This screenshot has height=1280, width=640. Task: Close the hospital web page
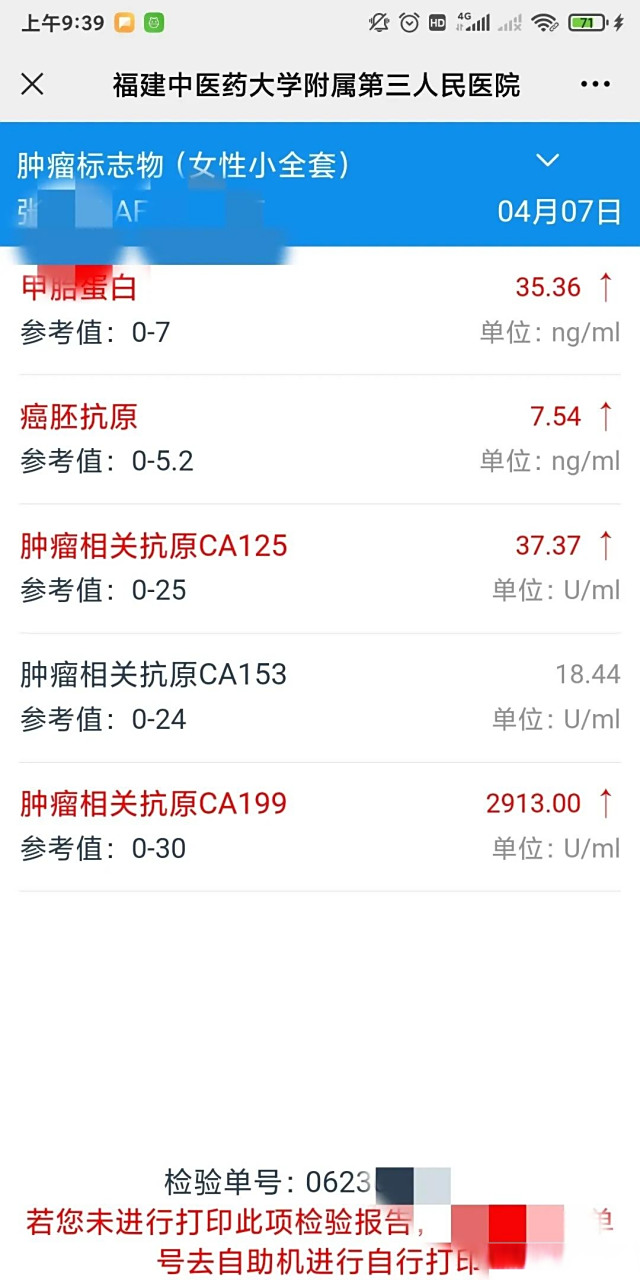click(x=32, y=85)
